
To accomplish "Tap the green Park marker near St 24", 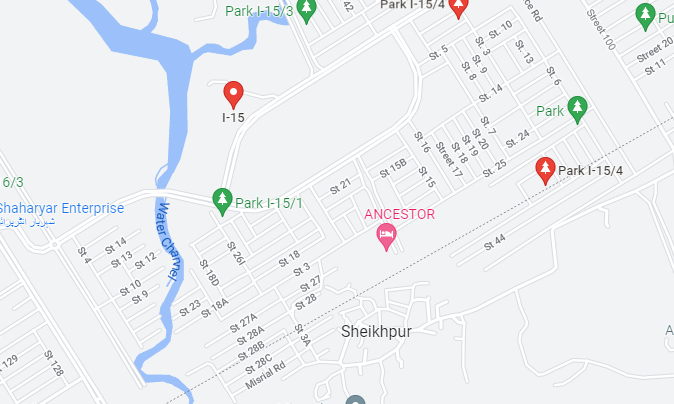I will point(576,109).
